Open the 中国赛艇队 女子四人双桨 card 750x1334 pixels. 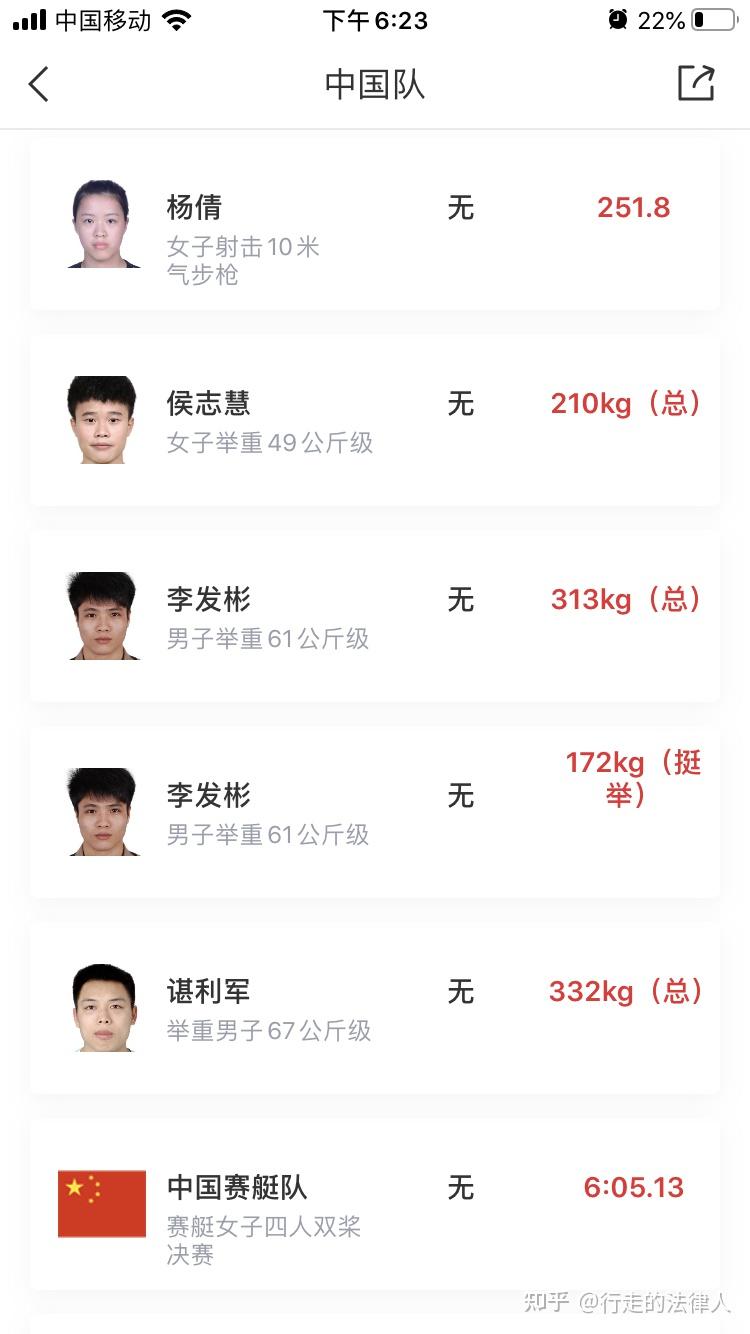pyautogui.click(x=375, y=1204)
